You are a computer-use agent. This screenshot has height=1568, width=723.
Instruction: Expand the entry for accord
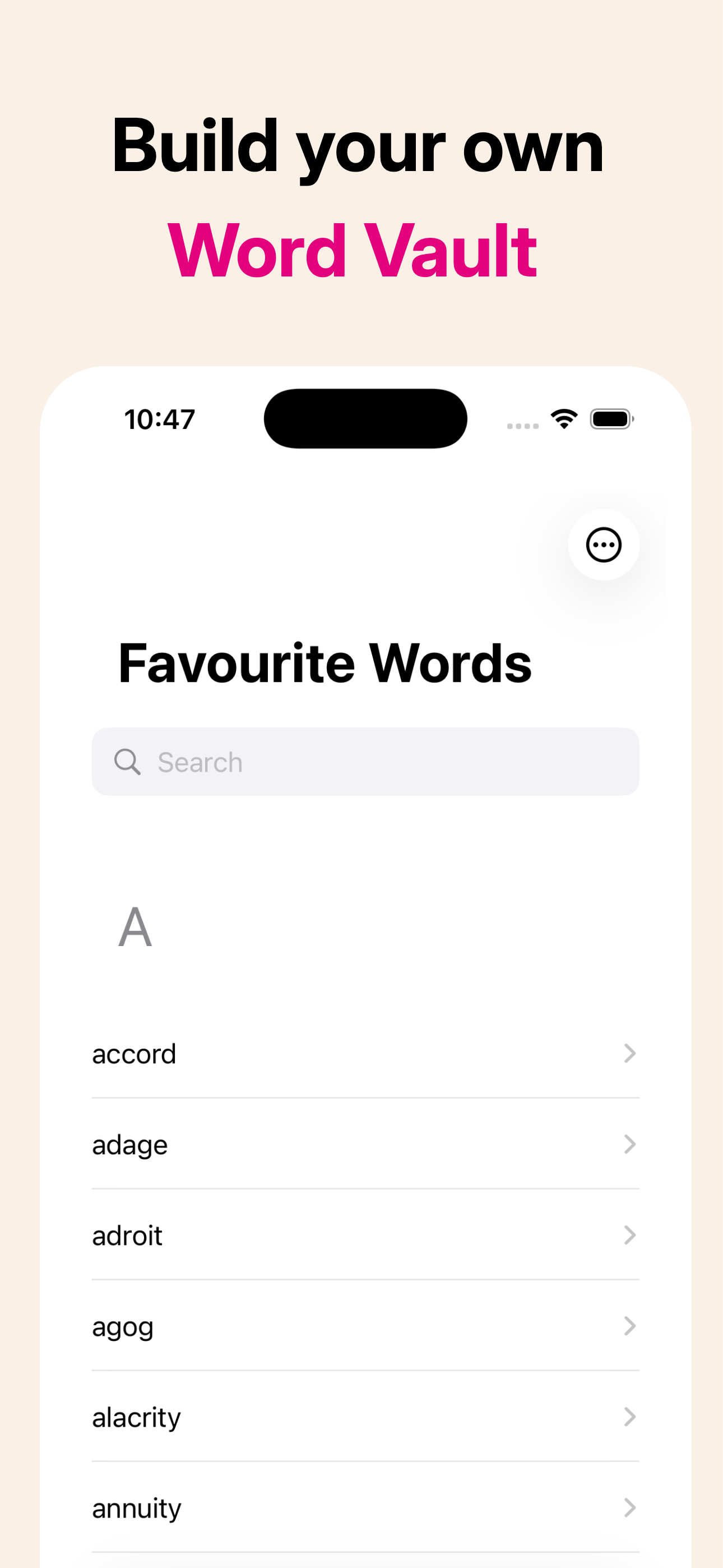[629, 1053]
